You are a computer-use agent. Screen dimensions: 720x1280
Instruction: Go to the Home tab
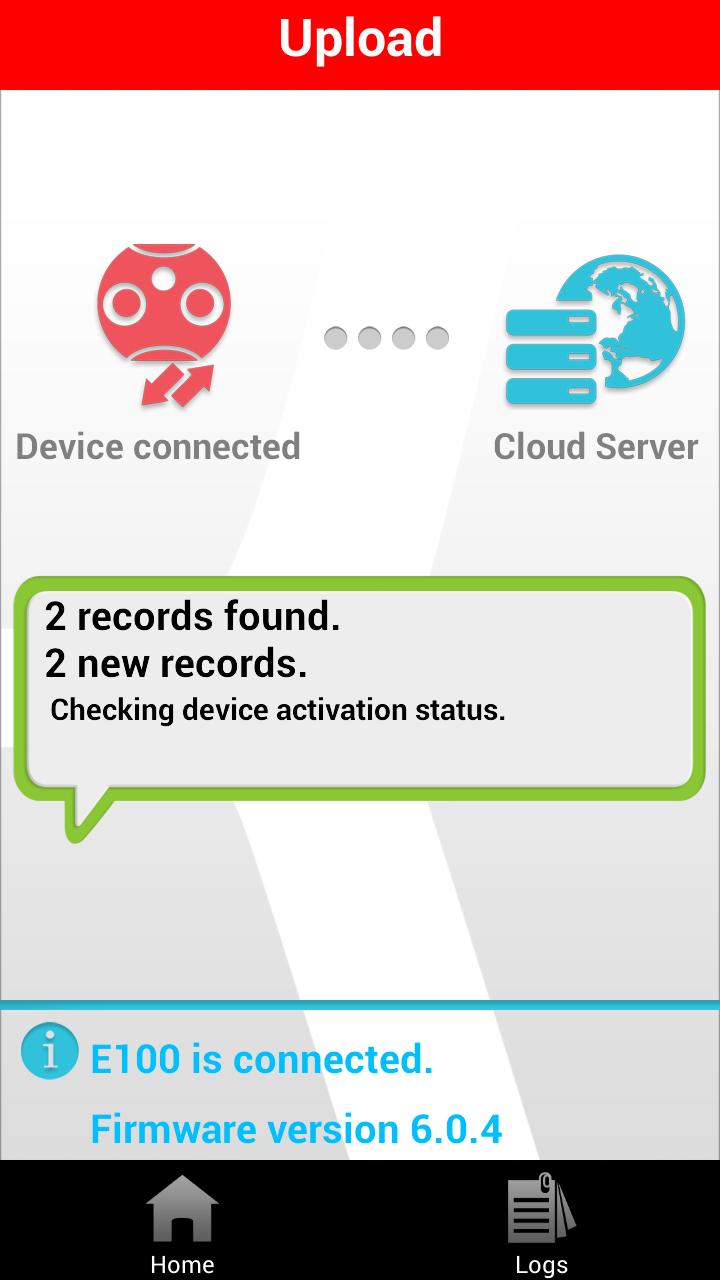tap(181, 1222)
